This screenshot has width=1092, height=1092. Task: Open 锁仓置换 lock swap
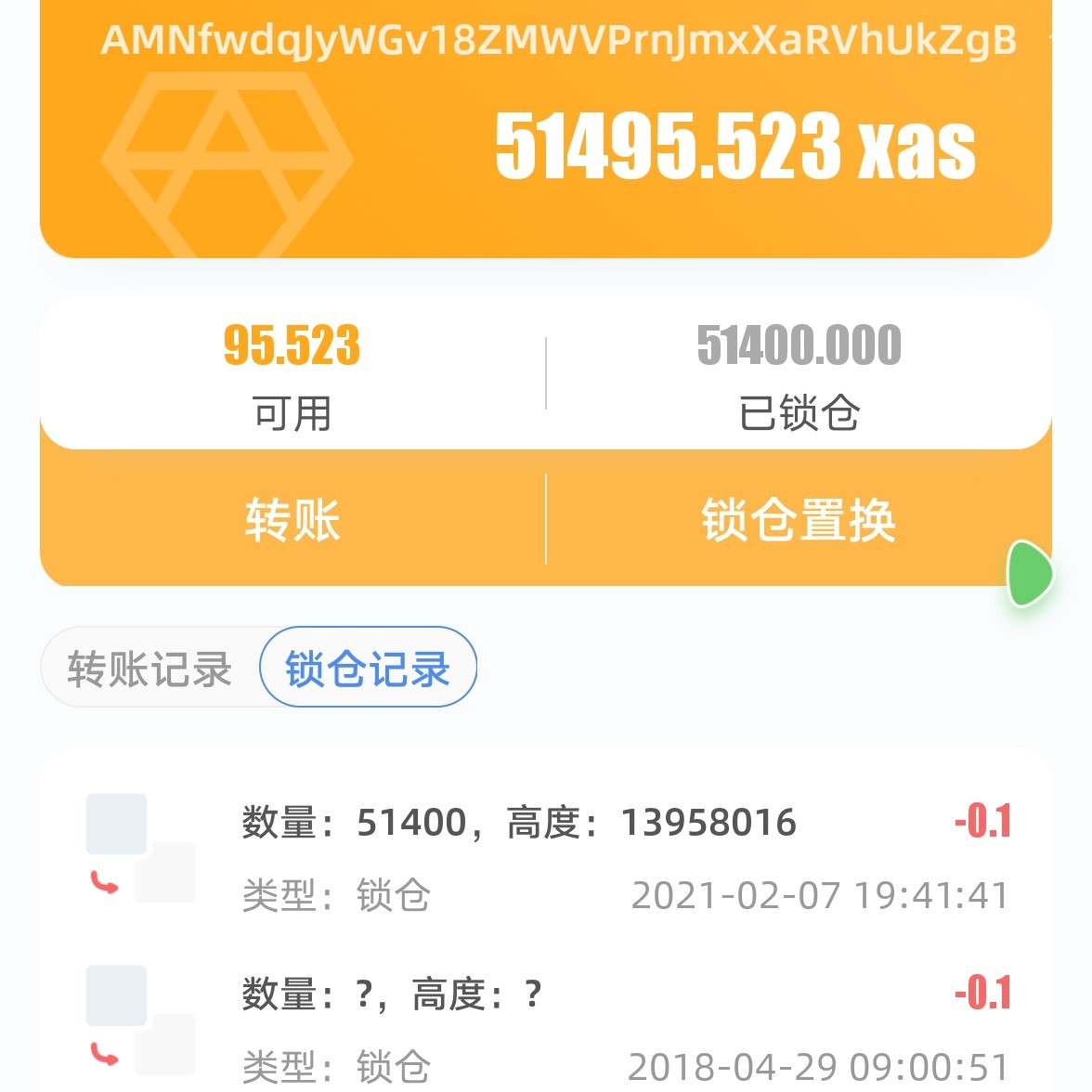coord(799,520)
